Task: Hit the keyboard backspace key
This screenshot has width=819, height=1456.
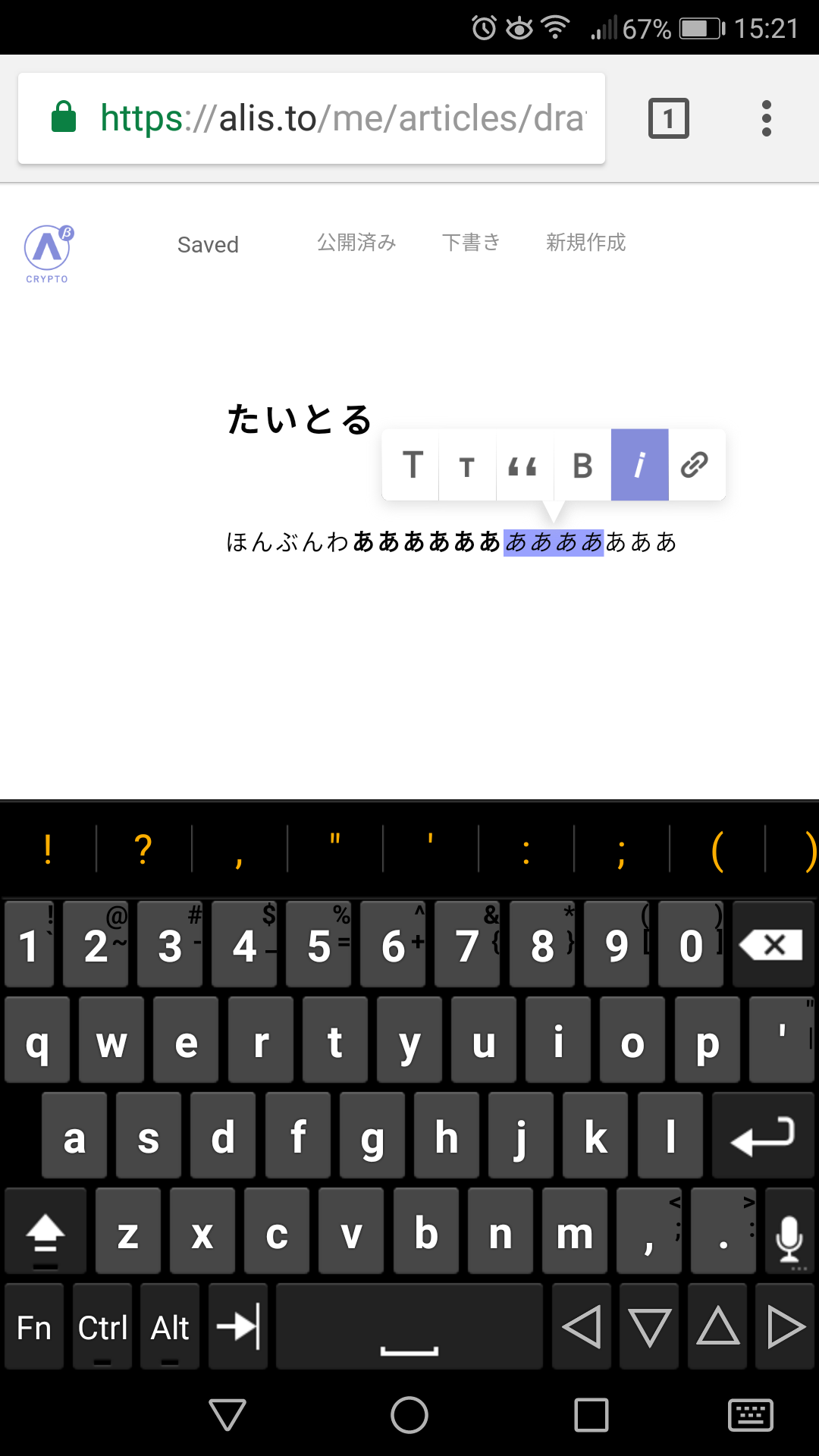Action: click(x=773, y=945)
